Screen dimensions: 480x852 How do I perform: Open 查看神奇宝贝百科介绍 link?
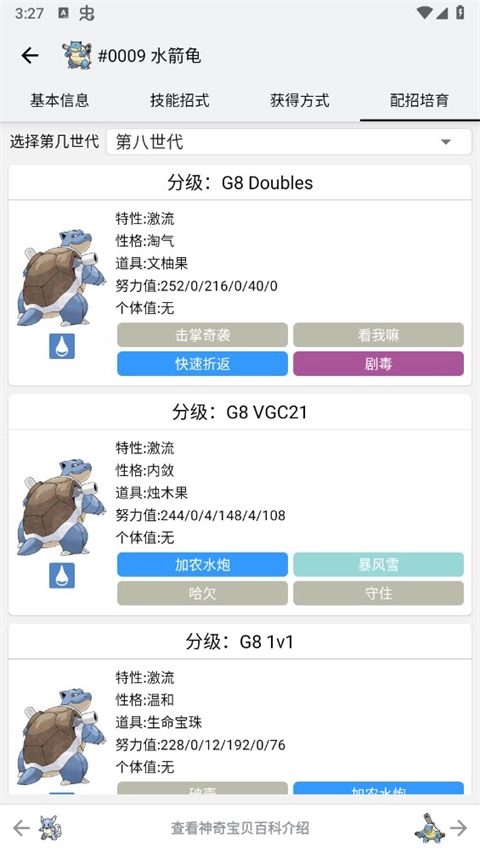pyautogui.click(x=240, y=828)
